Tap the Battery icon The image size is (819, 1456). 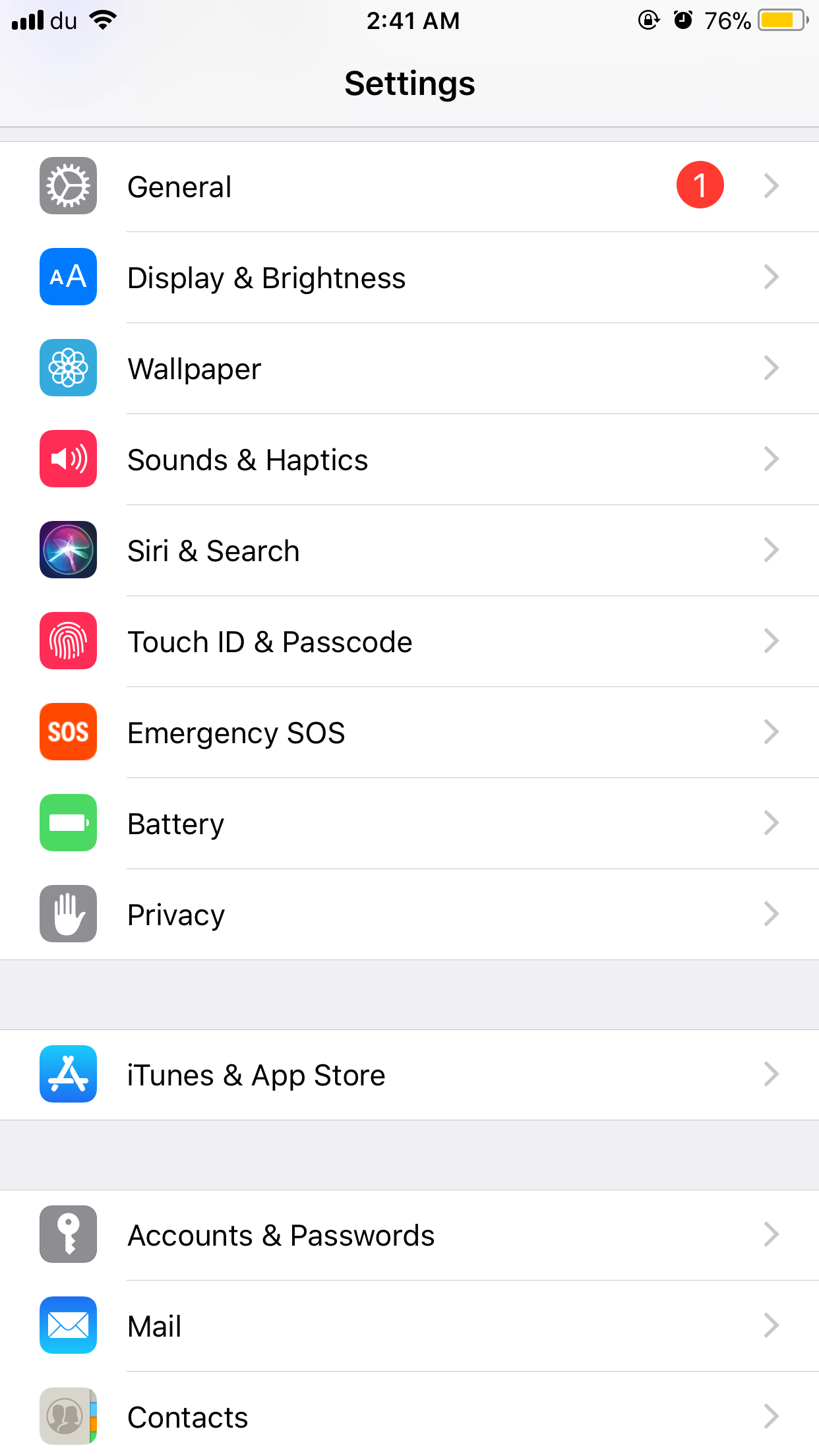click(68, 823)
